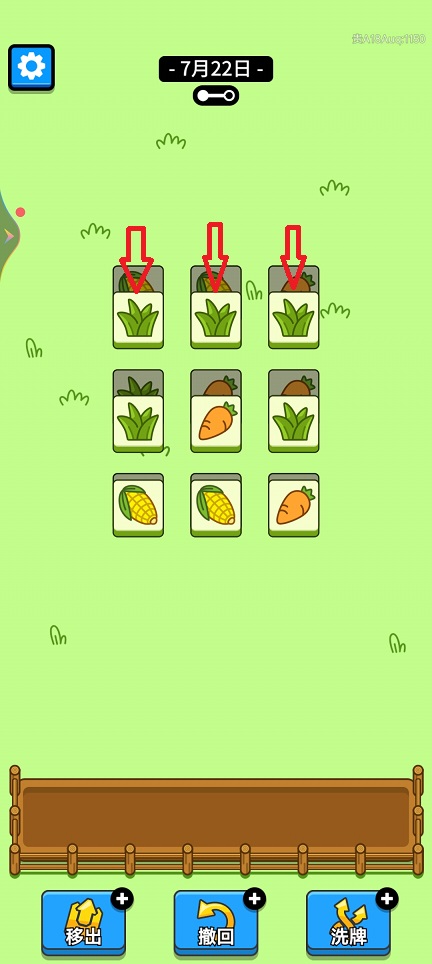
Task: Pick the carrot tile beside the corn tiles
Action: [x=294, y=507]
